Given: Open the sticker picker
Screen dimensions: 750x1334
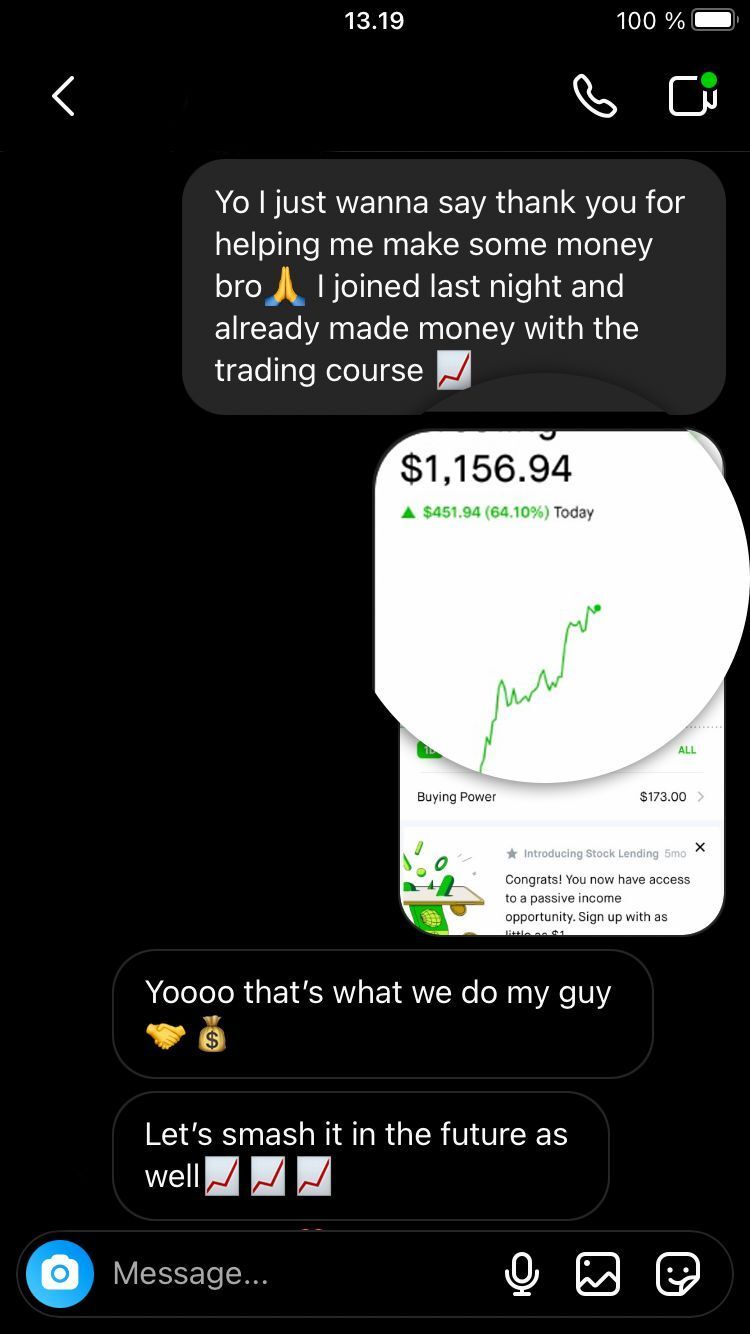Looking at the screenshot, I should pyautogui.click(x=677, y=1274).
